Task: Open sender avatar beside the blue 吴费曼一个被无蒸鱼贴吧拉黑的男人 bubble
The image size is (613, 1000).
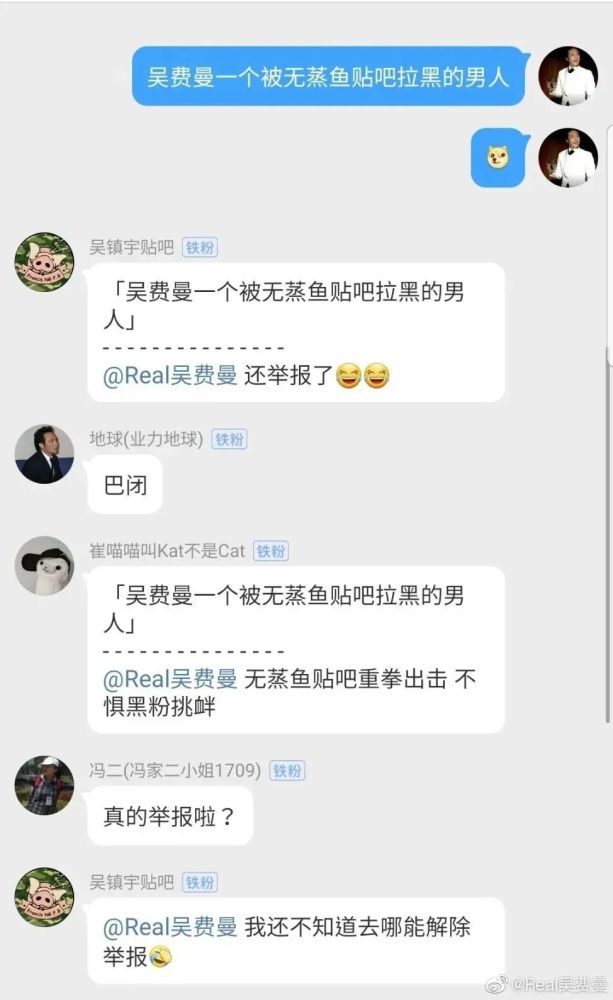Action: tap(568, 75)
